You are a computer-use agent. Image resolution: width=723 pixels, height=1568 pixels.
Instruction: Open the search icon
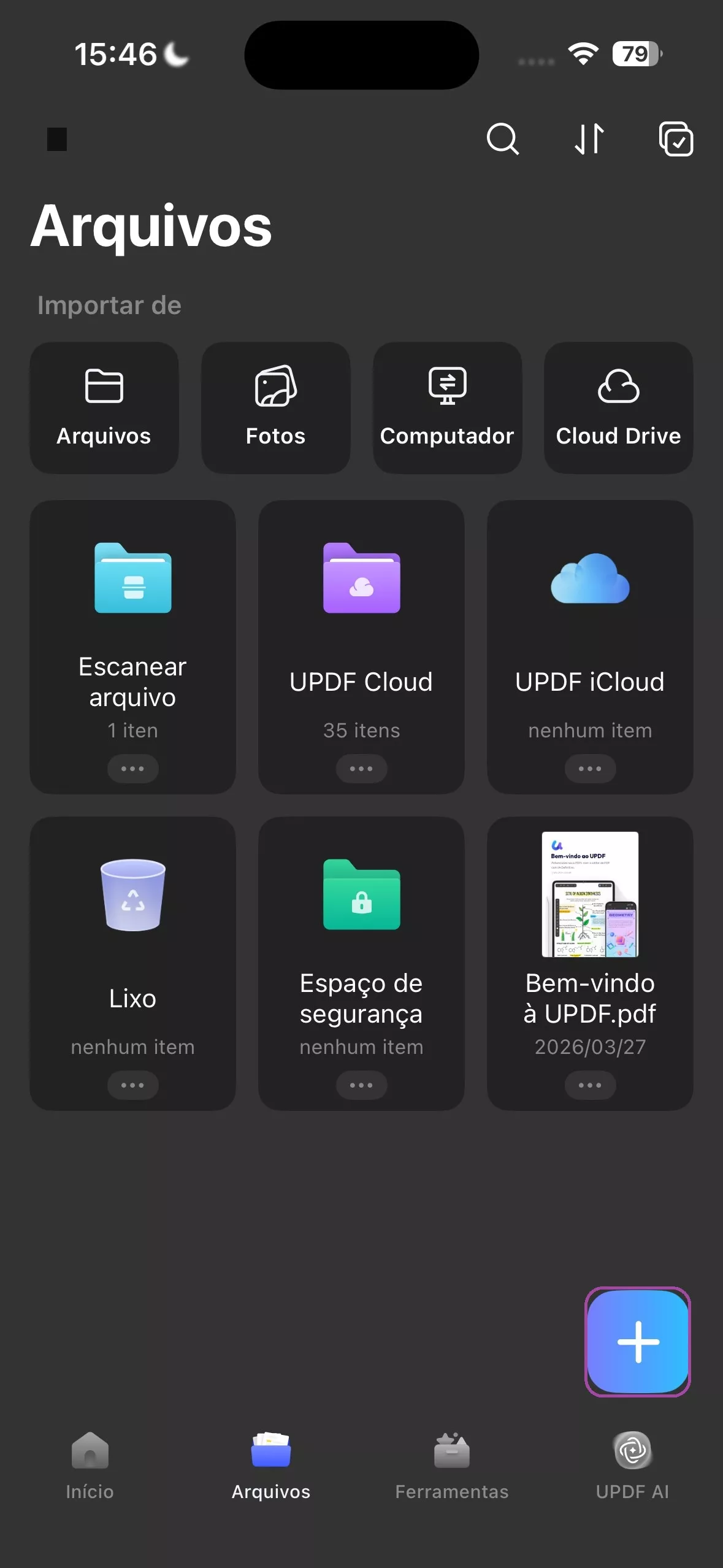(502, 139)
